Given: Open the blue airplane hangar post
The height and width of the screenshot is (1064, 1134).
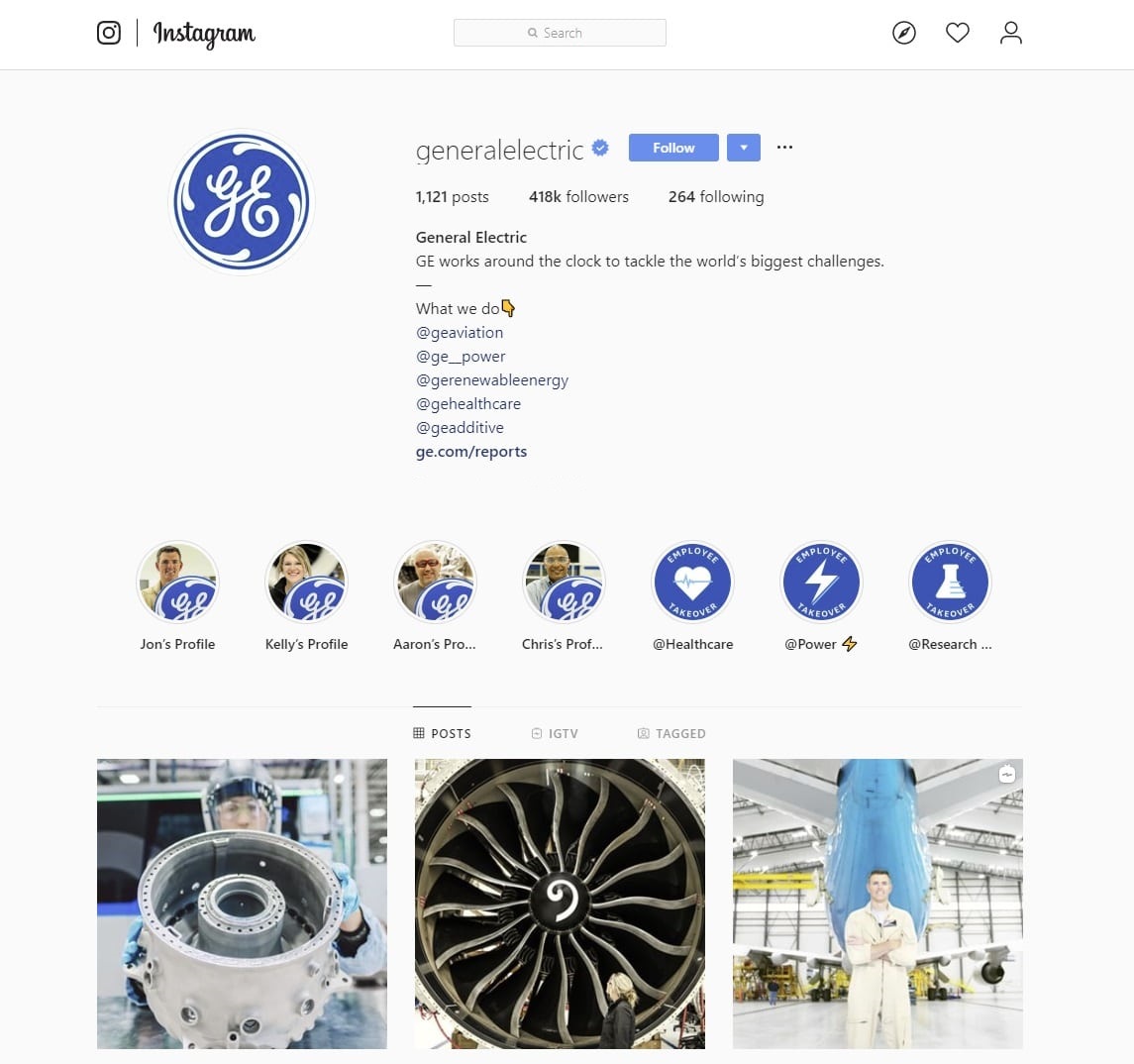Looking at the screenshot, I should point(877,904).
